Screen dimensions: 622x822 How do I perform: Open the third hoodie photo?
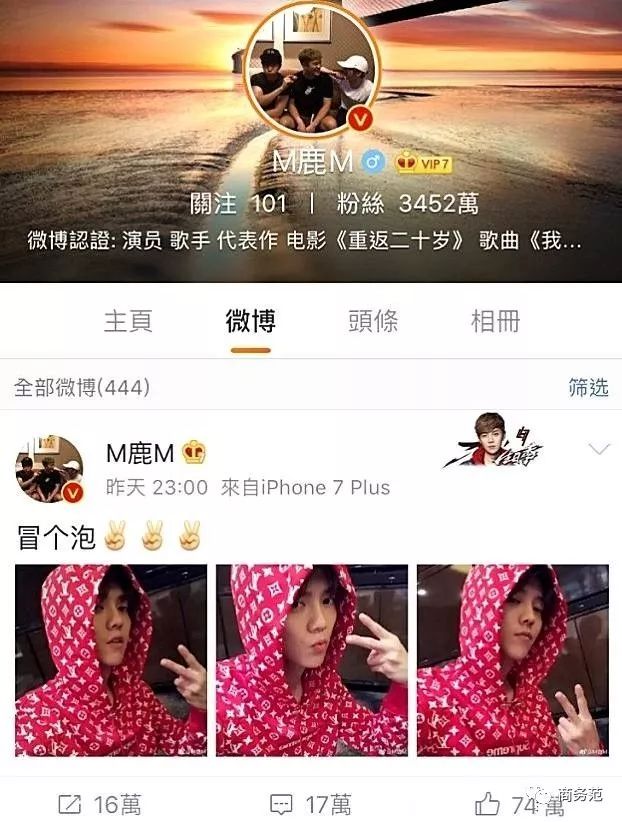pyautogui.click(x=512, y=660)
